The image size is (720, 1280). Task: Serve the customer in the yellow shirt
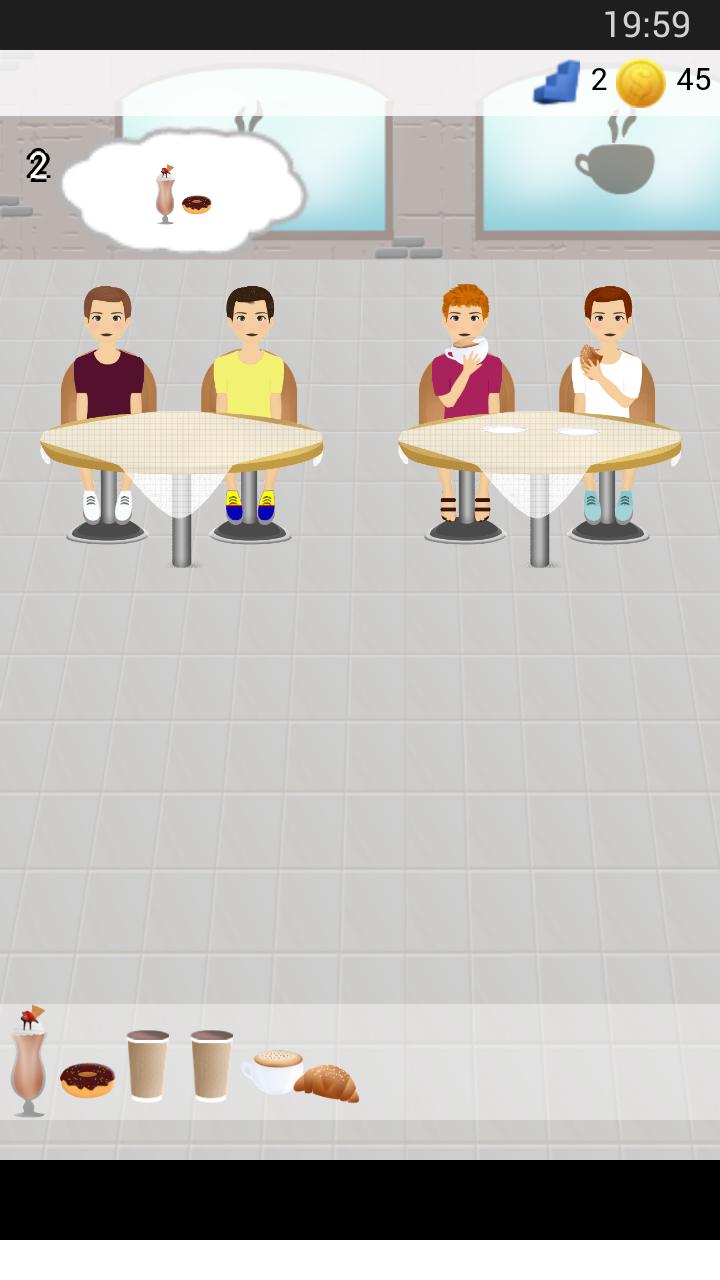coord(249,360)
